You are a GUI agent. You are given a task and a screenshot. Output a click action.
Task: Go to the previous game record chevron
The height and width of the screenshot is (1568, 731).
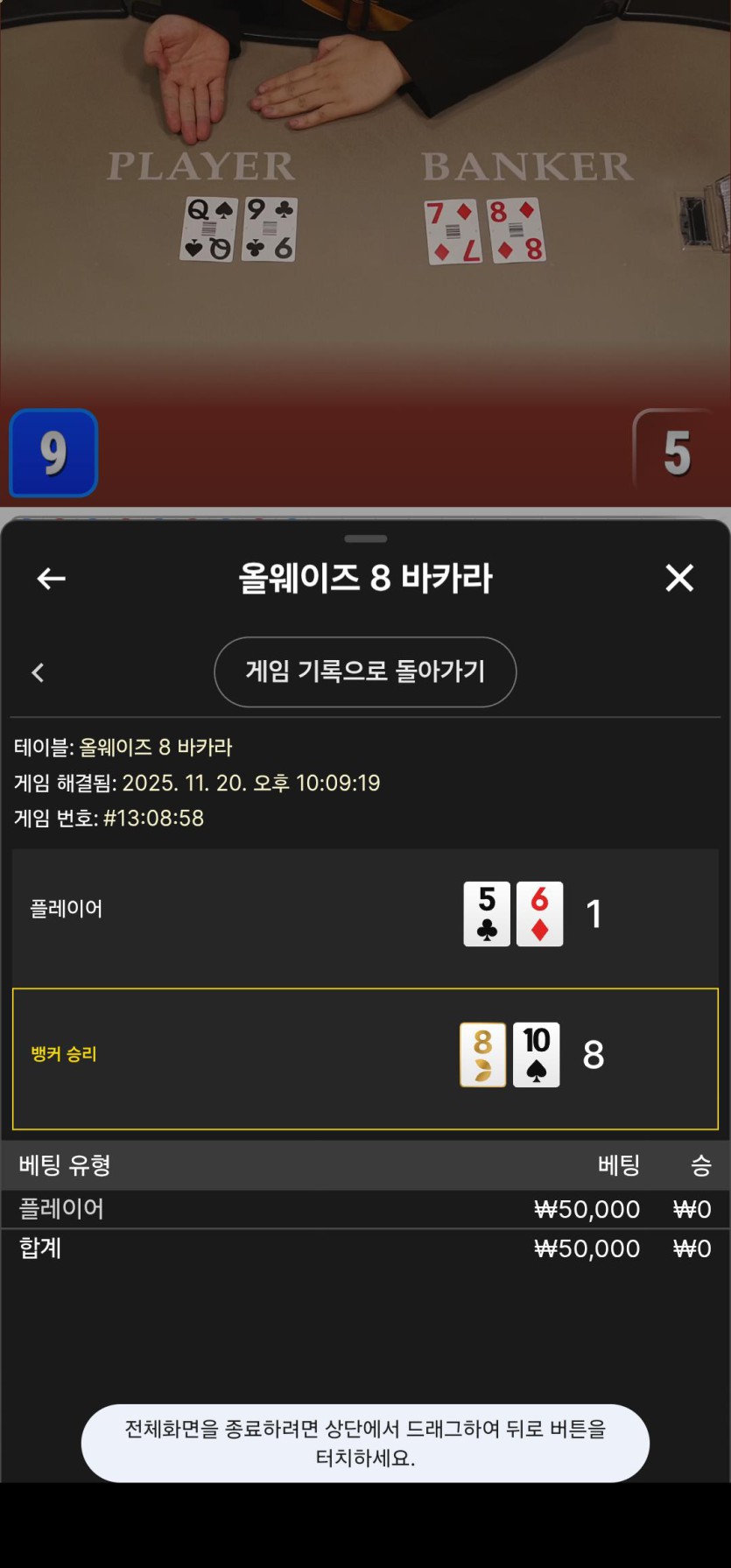click(38, 672)
